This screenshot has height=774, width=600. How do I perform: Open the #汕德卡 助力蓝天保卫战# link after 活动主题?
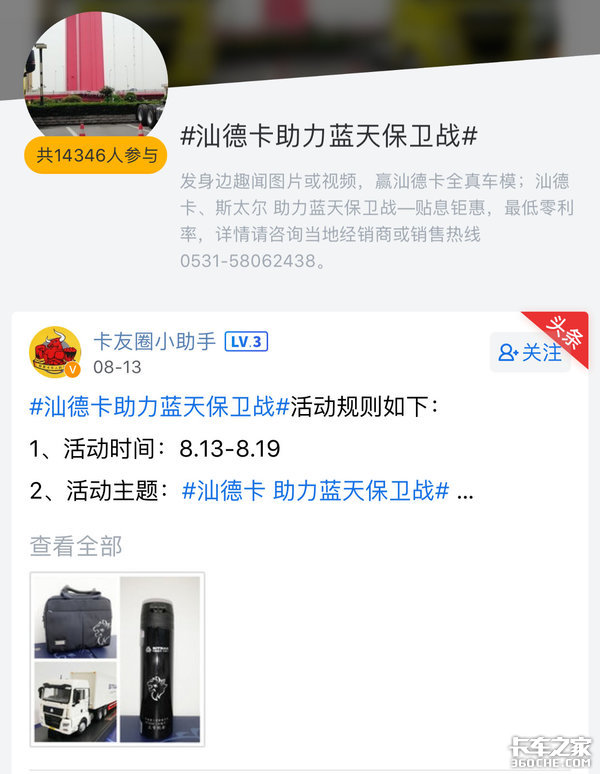click(315, 491)
